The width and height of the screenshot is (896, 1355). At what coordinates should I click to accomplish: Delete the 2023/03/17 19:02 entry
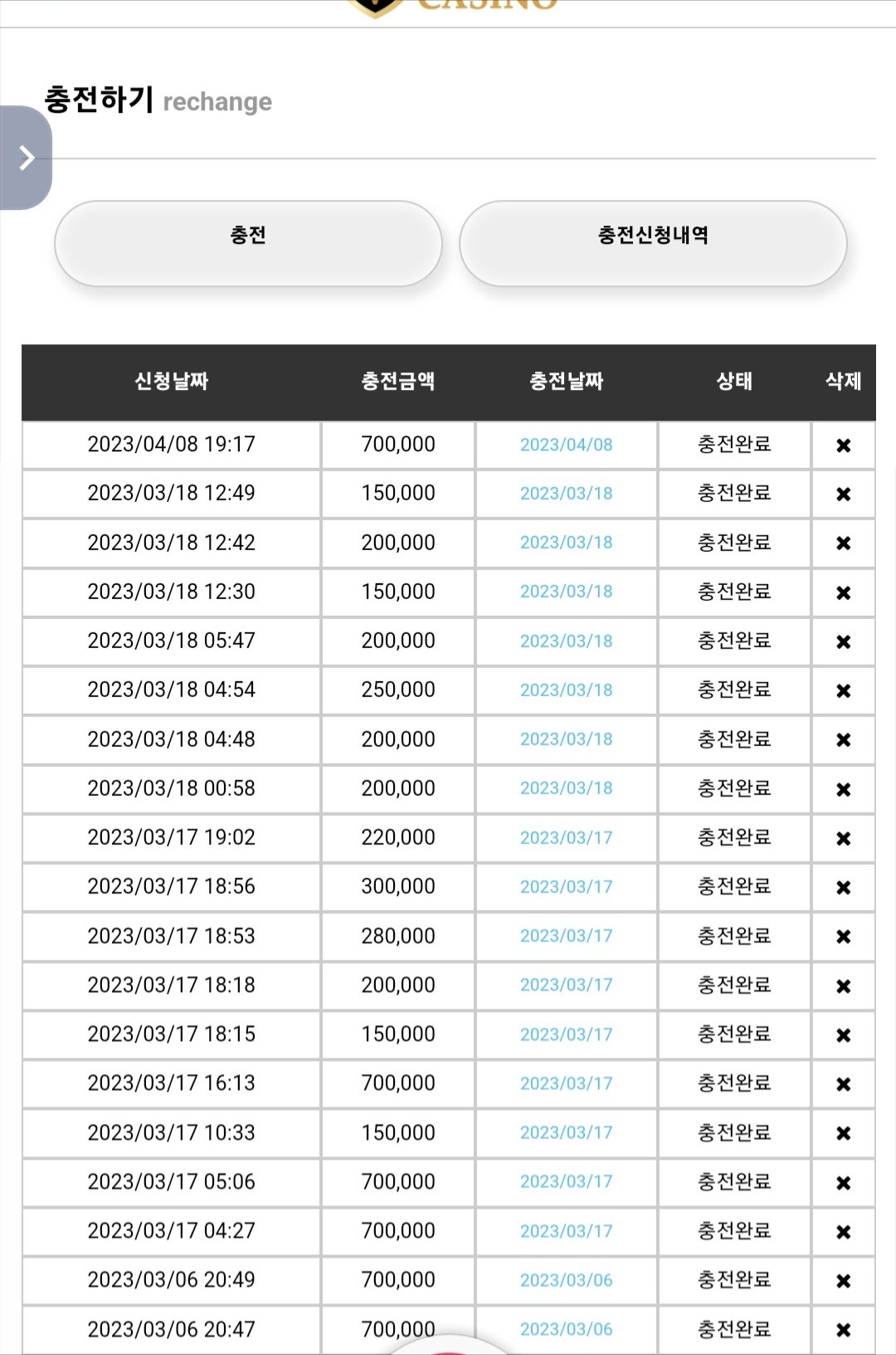pyautogui.click(x=844, y=838)
